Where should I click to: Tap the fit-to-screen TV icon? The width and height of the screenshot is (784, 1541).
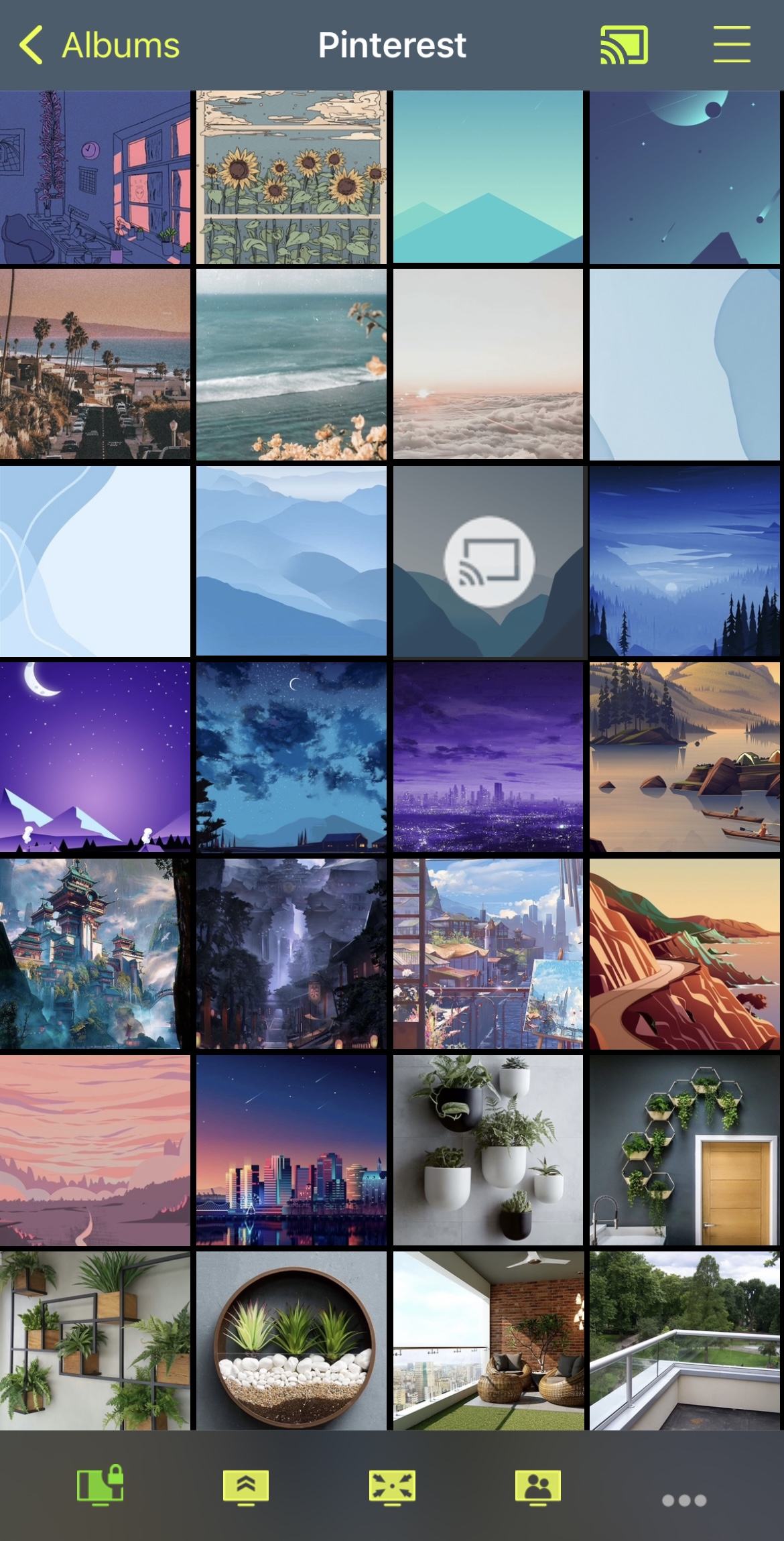click(x=392, y=1487)
